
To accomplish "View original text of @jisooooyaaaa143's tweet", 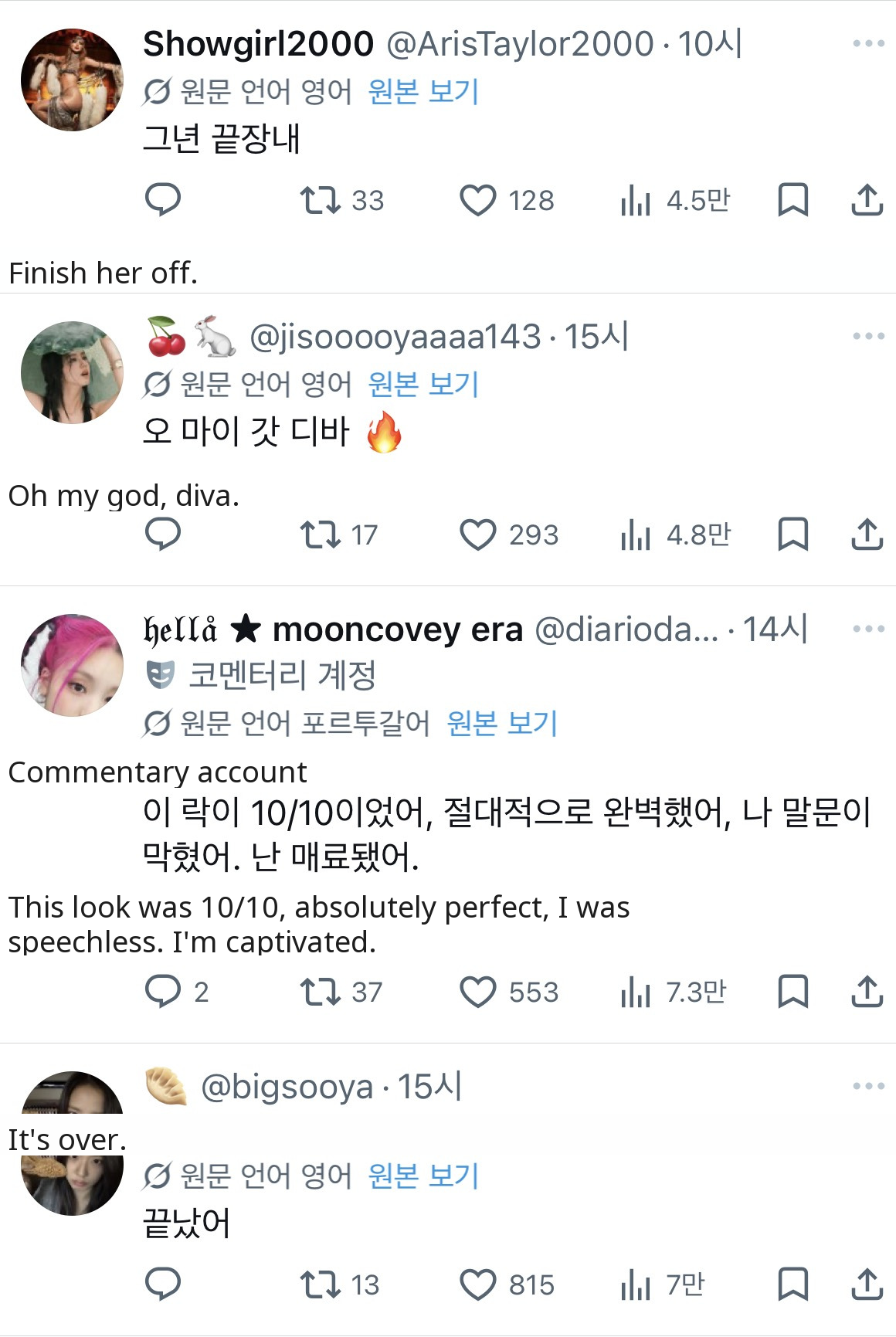I will coord(423,384).
